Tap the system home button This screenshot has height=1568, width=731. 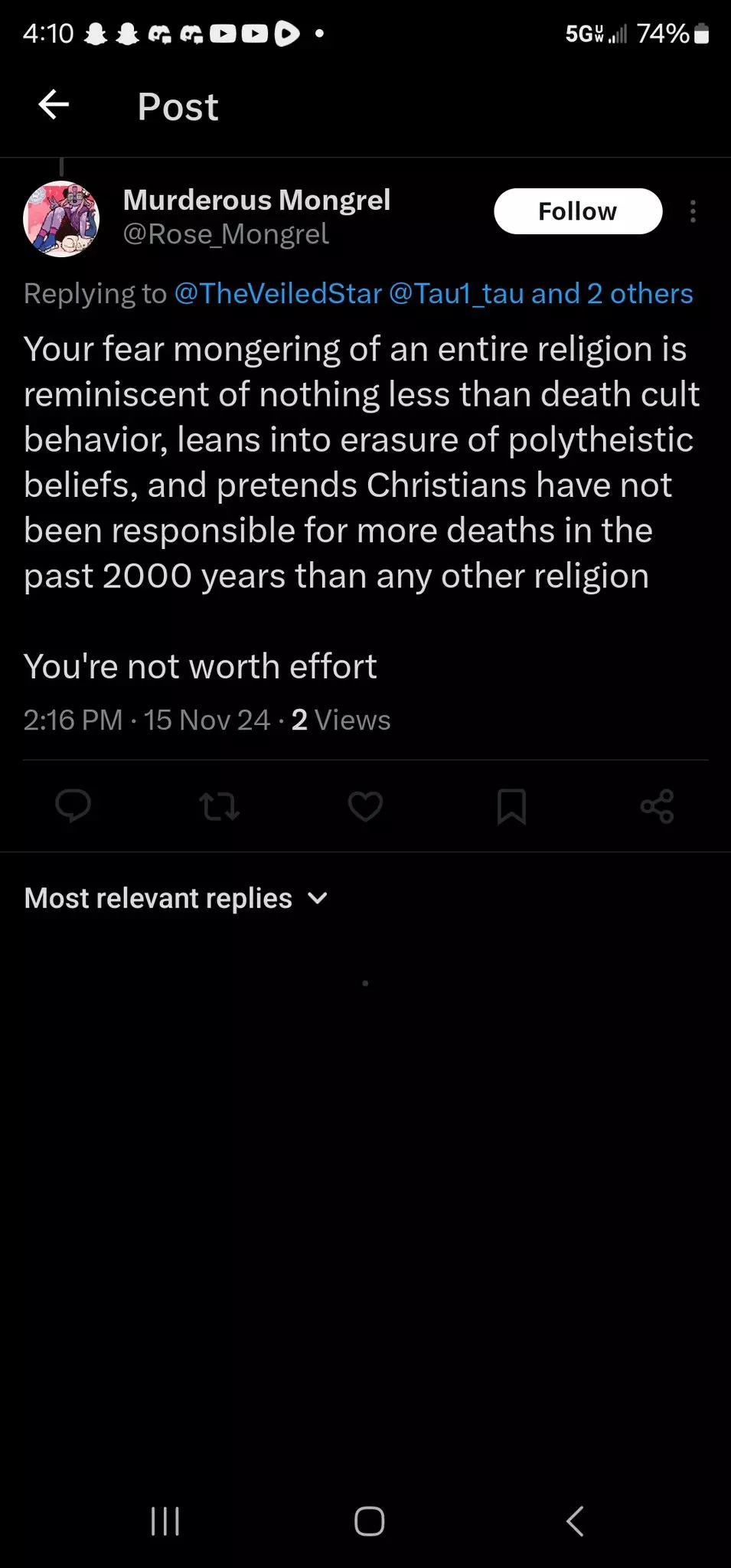[x=369, y=1521]
